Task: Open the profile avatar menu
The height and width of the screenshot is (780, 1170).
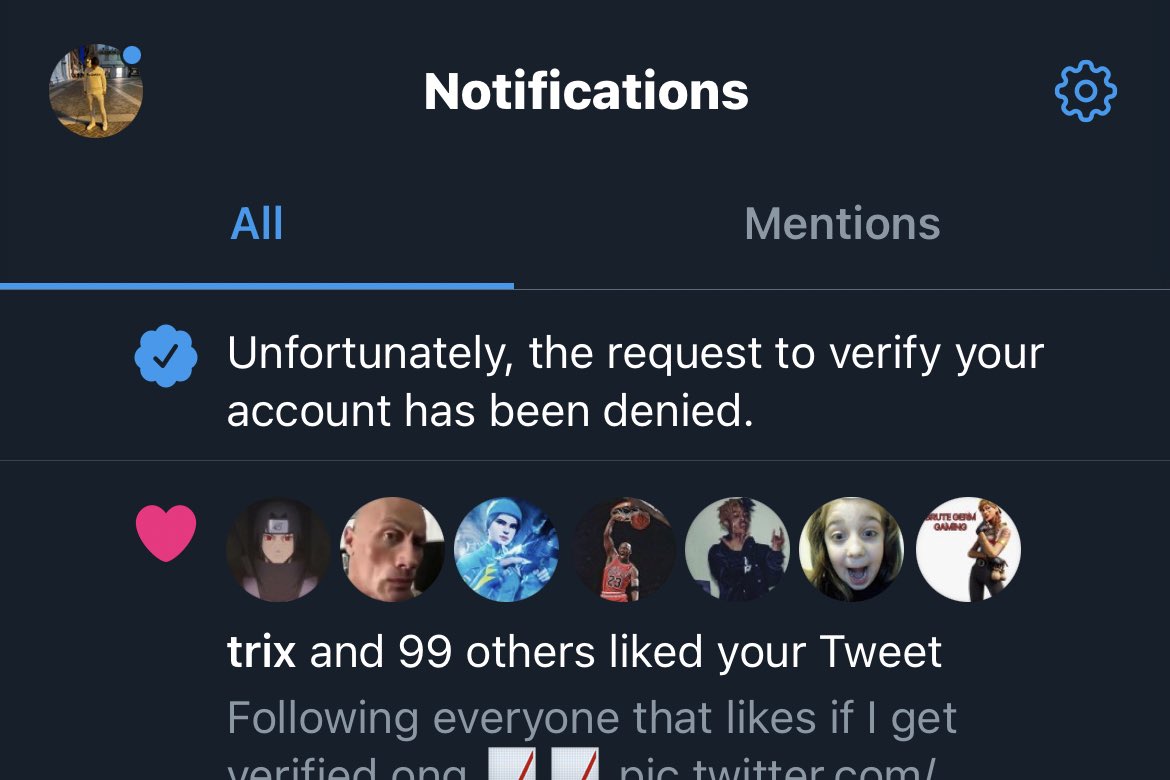Action: point(96,91)
